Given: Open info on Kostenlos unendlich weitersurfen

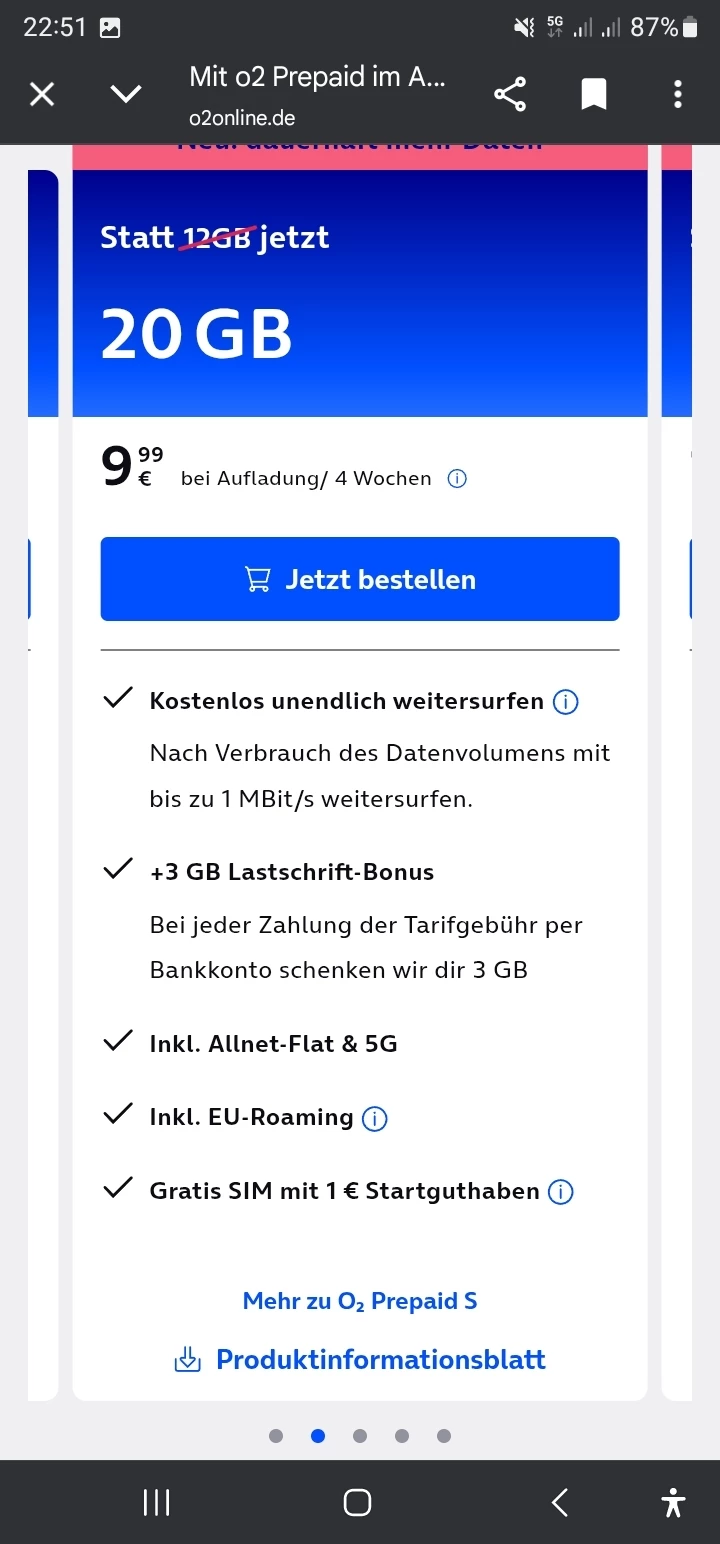Looking at the screenshot, I should pos(565,702).
